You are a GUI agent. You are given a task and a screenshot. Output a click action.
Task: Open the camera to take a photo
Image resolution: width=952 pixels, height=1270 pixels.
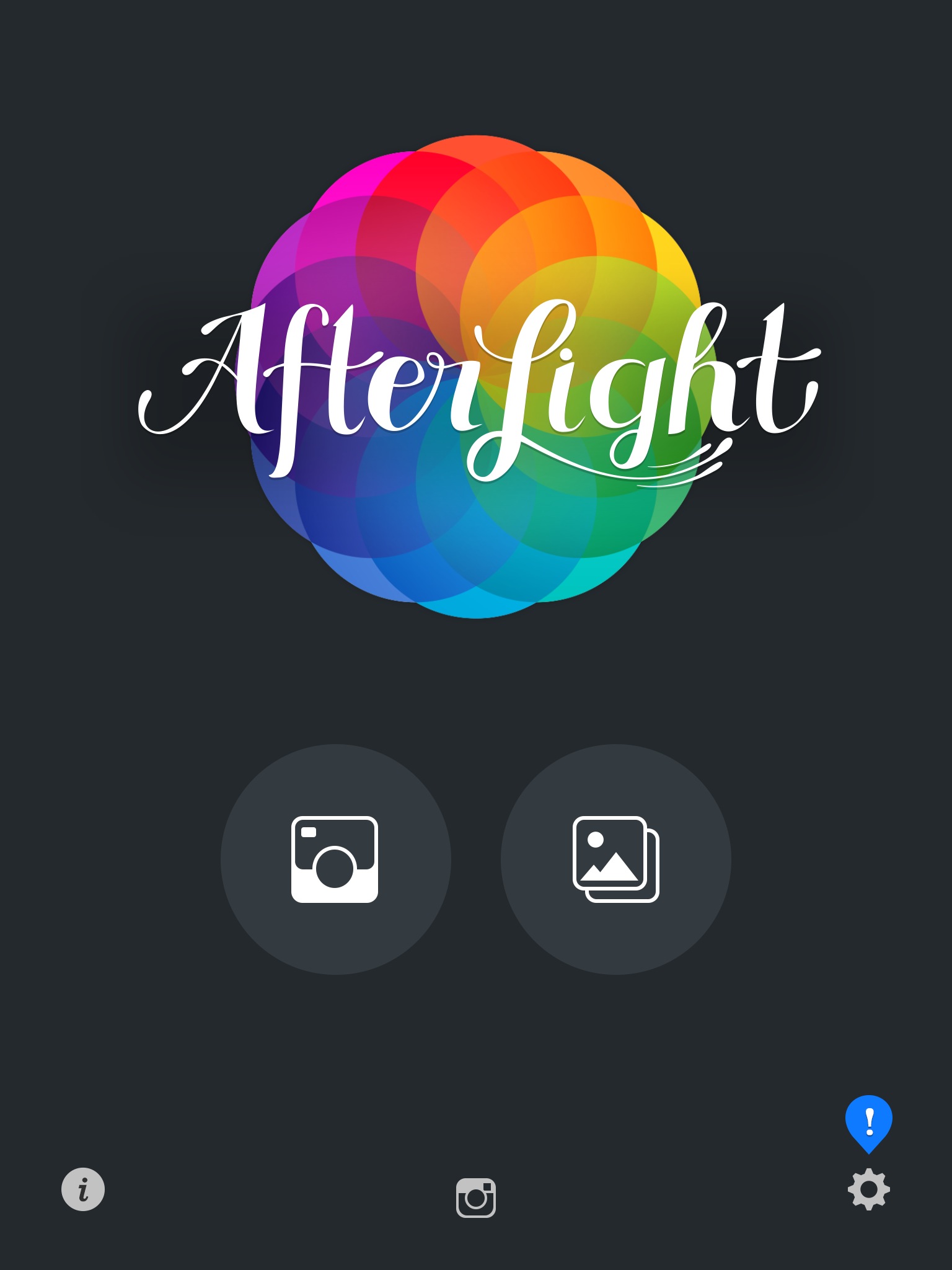click(335, 859)
